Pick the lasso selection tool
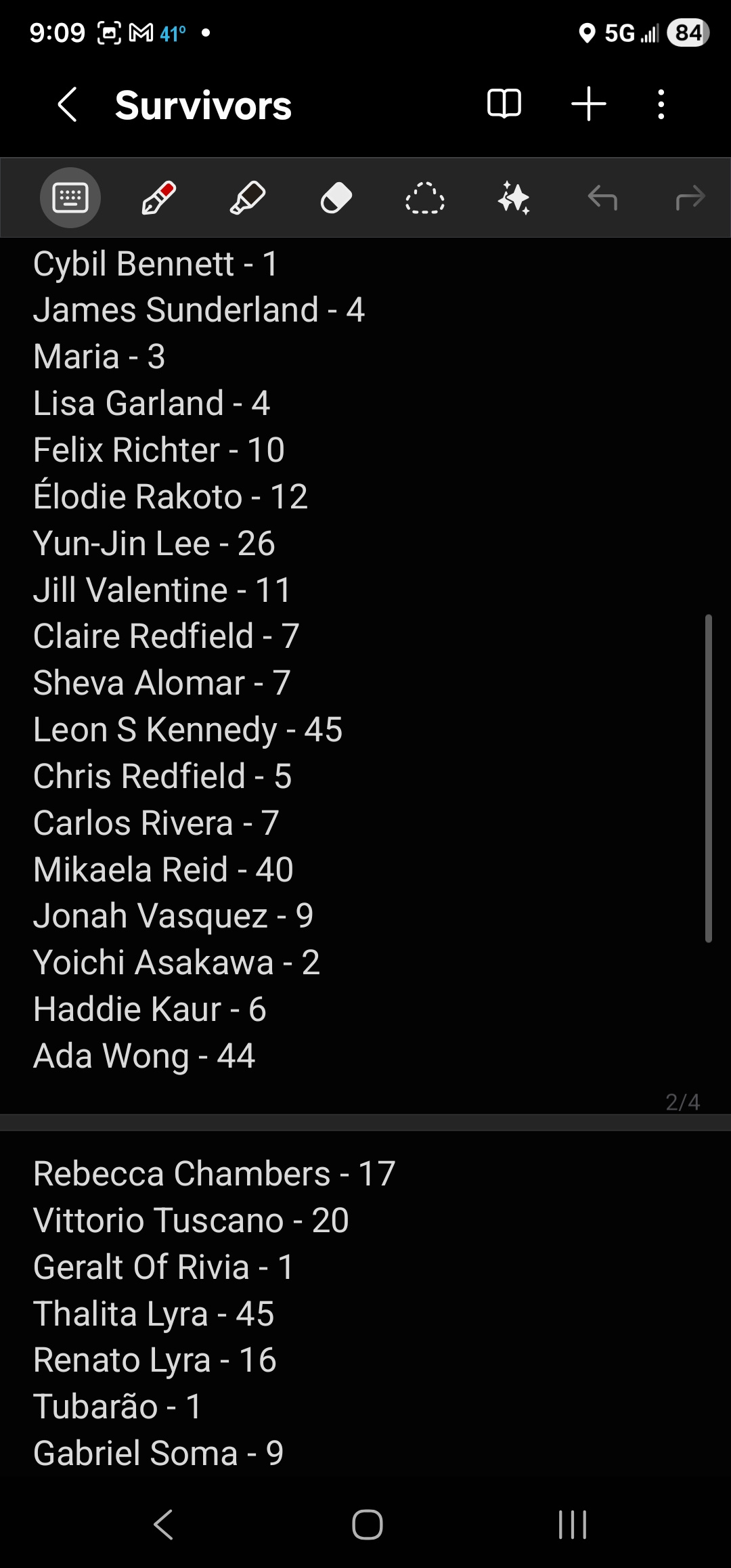This screenshot has height=1568, width=731. point(425,198)
